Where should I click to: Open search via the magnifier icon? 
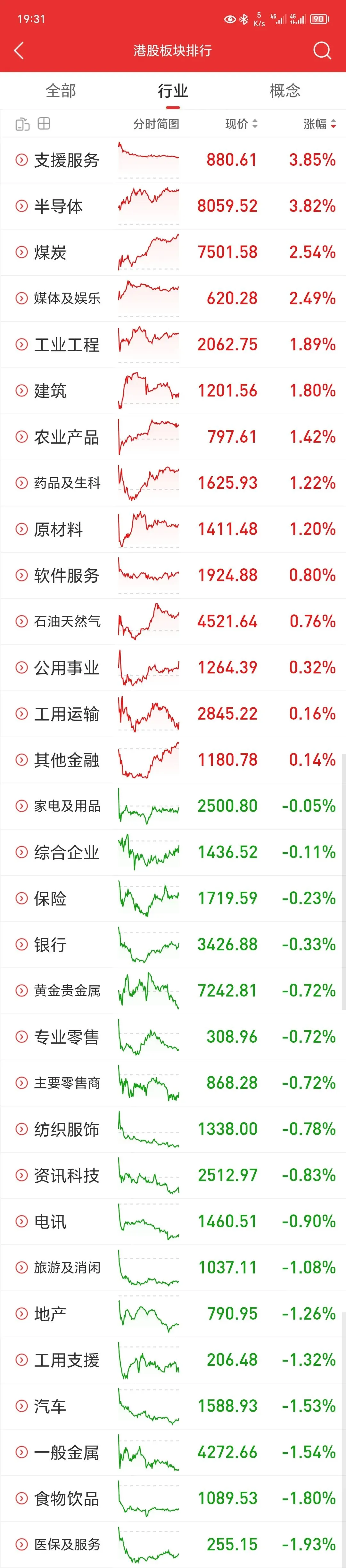pos(322,51)
